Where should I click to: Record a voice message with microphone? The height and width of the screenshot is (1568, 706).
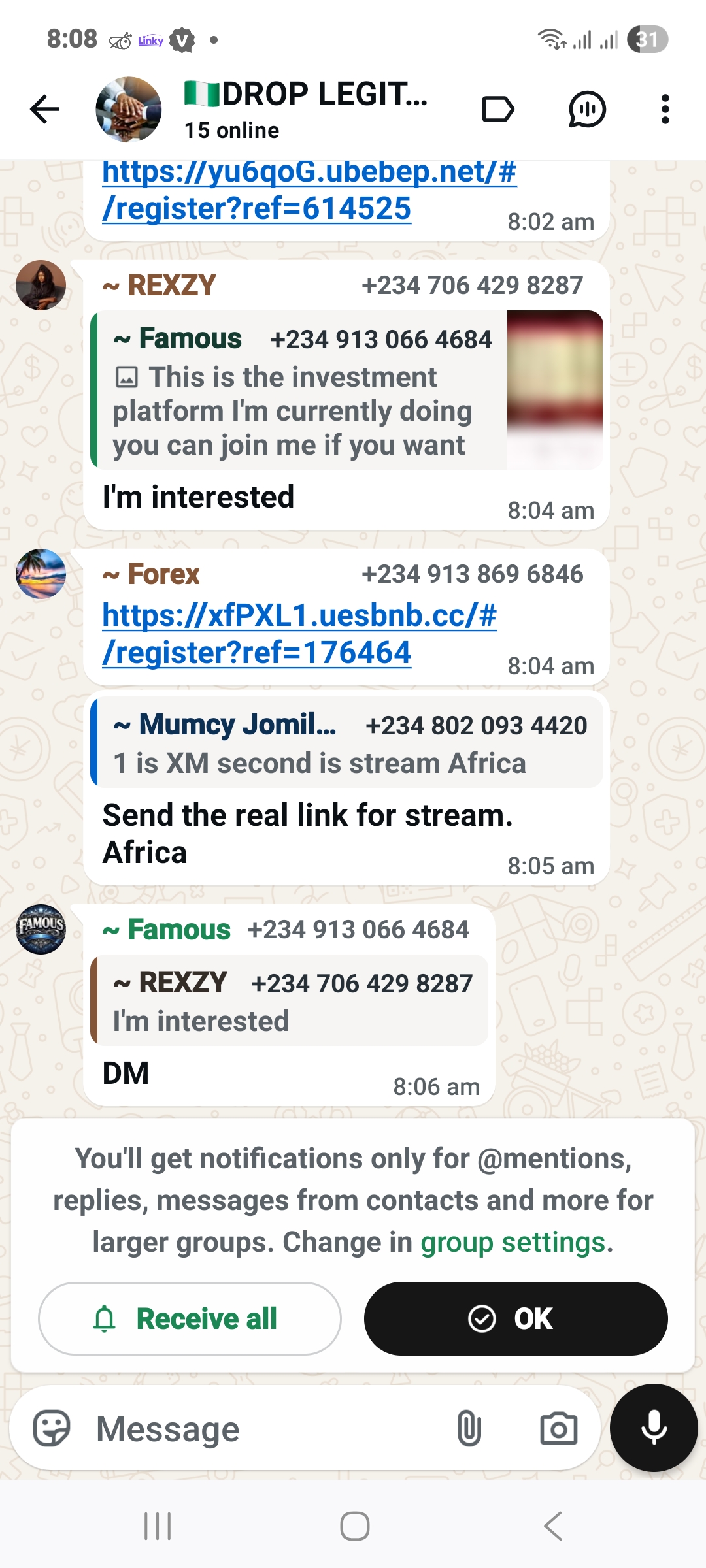654,1428
